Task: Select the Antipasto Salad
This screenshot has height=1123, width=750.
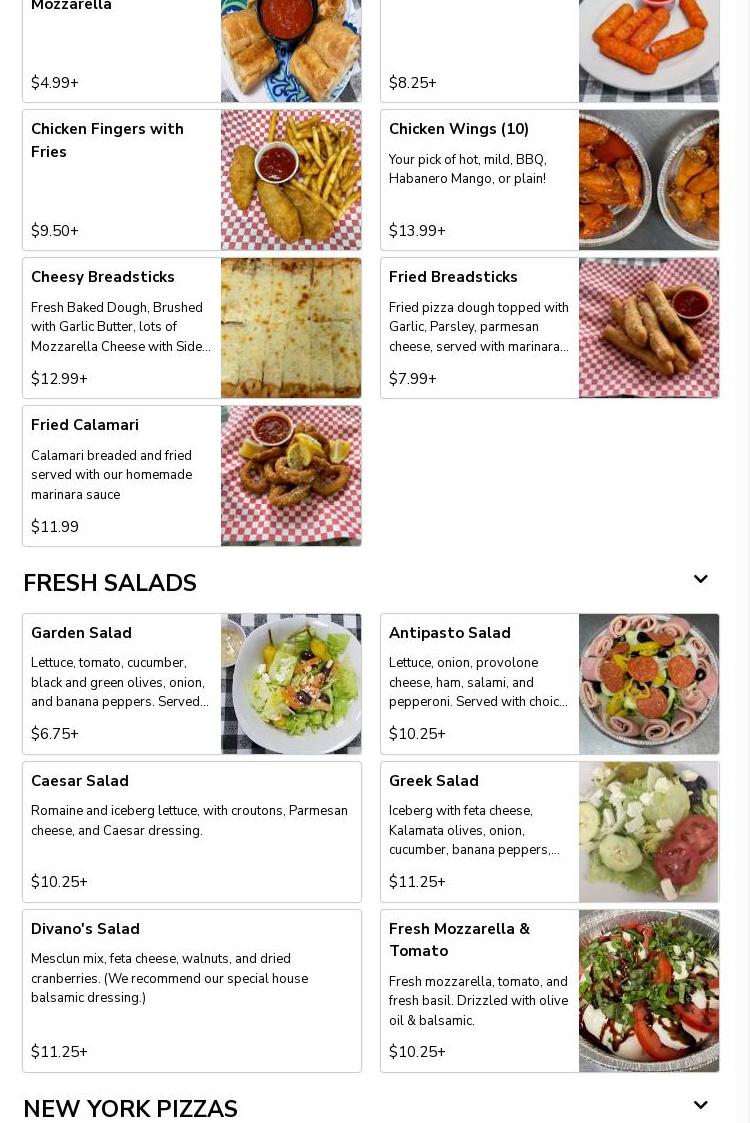Action: [x=549, y=684]
